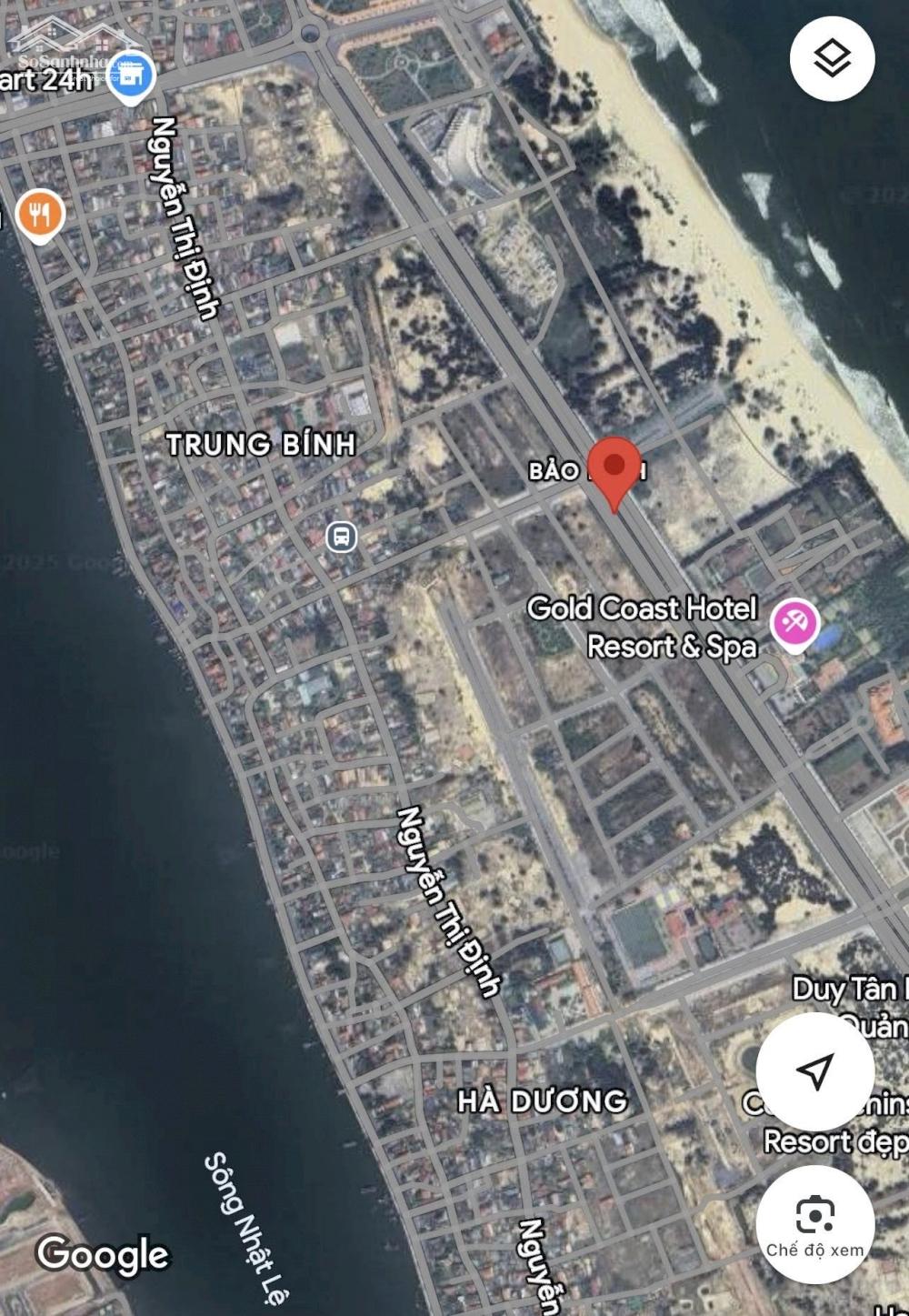
Task: Select the Gold Coast Hotel Resort & Spa marker
Action: tap(795, 624)
